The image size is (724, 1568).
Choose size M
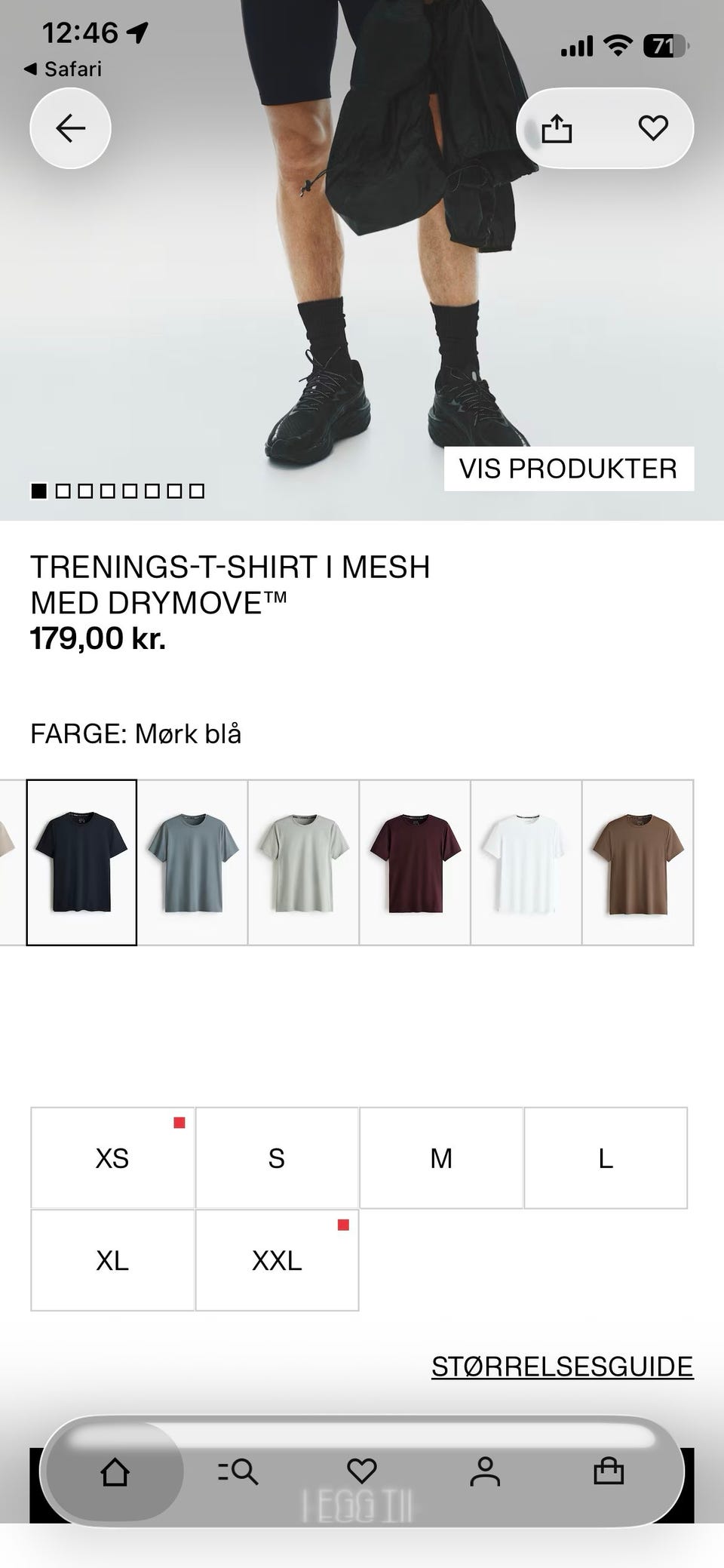pos(441,1158)
